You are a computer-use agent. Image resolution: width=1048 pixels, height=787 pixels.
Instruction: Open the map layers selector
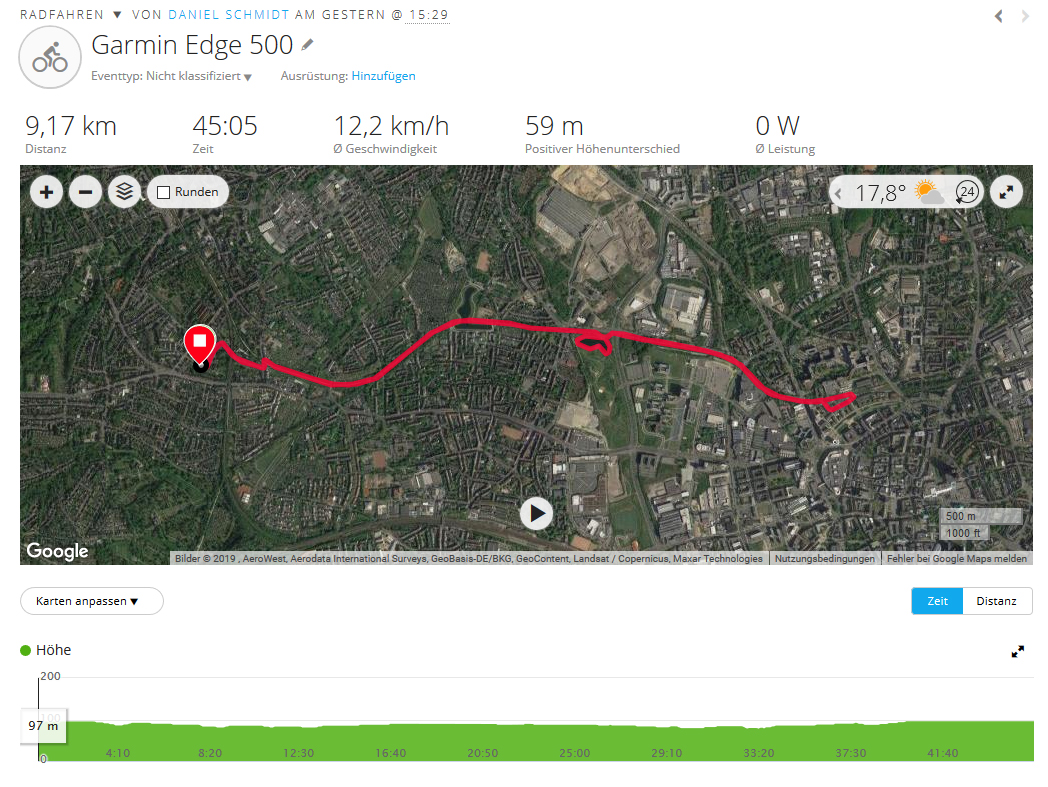point(124,191)
